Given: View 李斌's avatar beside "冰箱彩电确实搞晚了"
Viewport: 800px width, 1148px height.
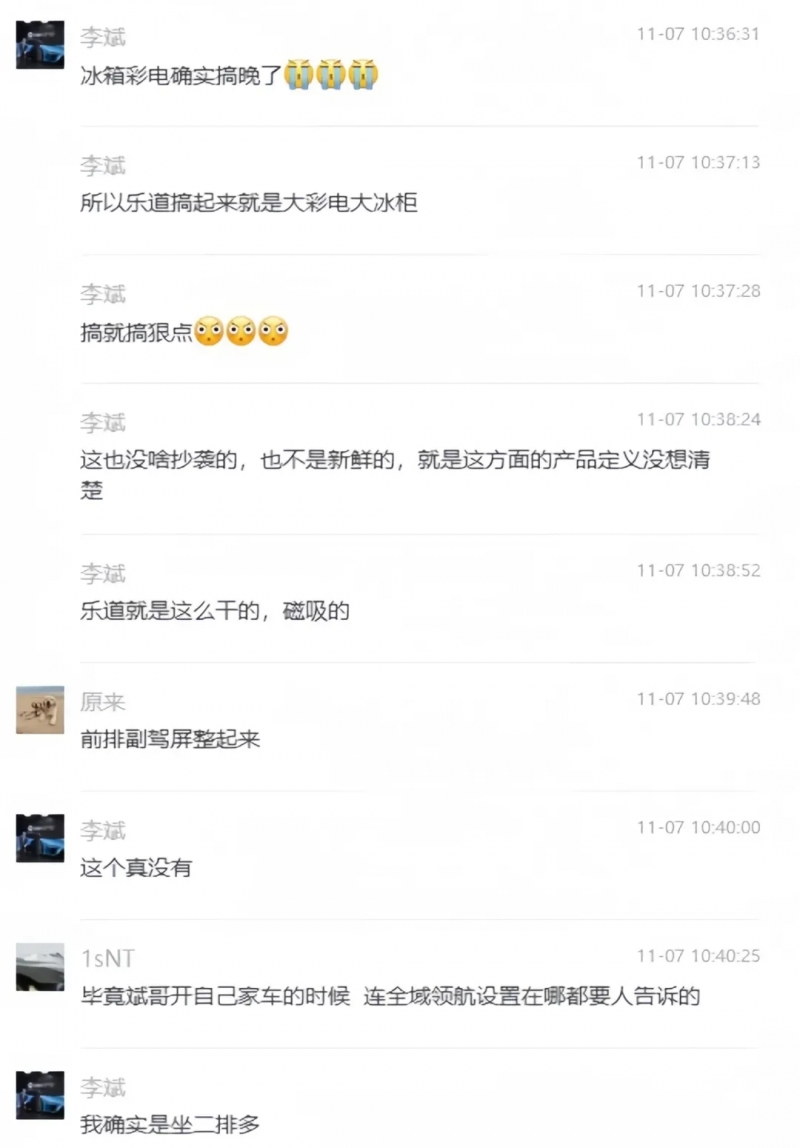Looking at the screenshot, I should 40,45.
